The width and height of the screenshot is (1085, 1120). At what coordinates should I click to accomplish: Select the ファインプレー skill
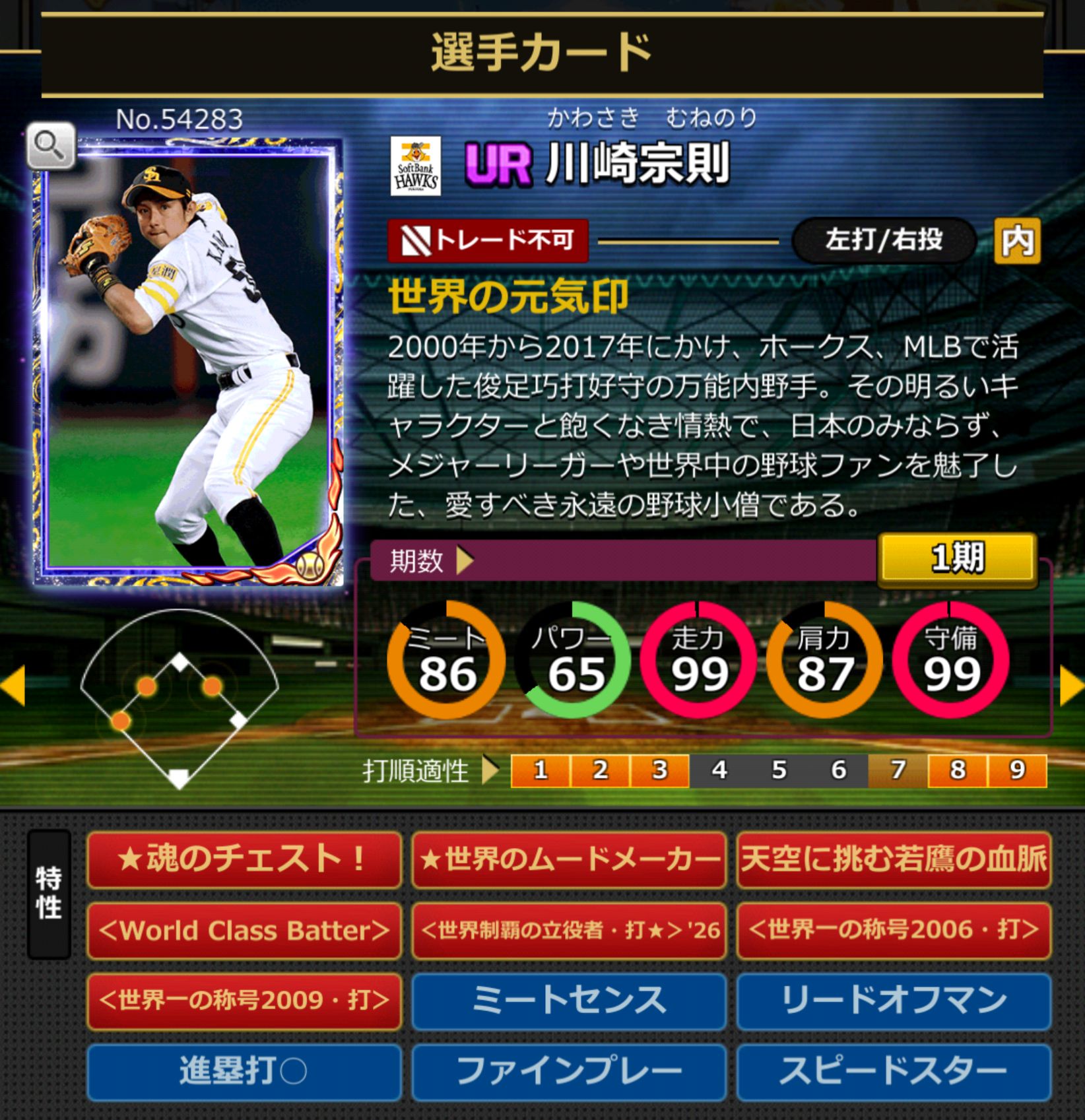(568, 1071)
